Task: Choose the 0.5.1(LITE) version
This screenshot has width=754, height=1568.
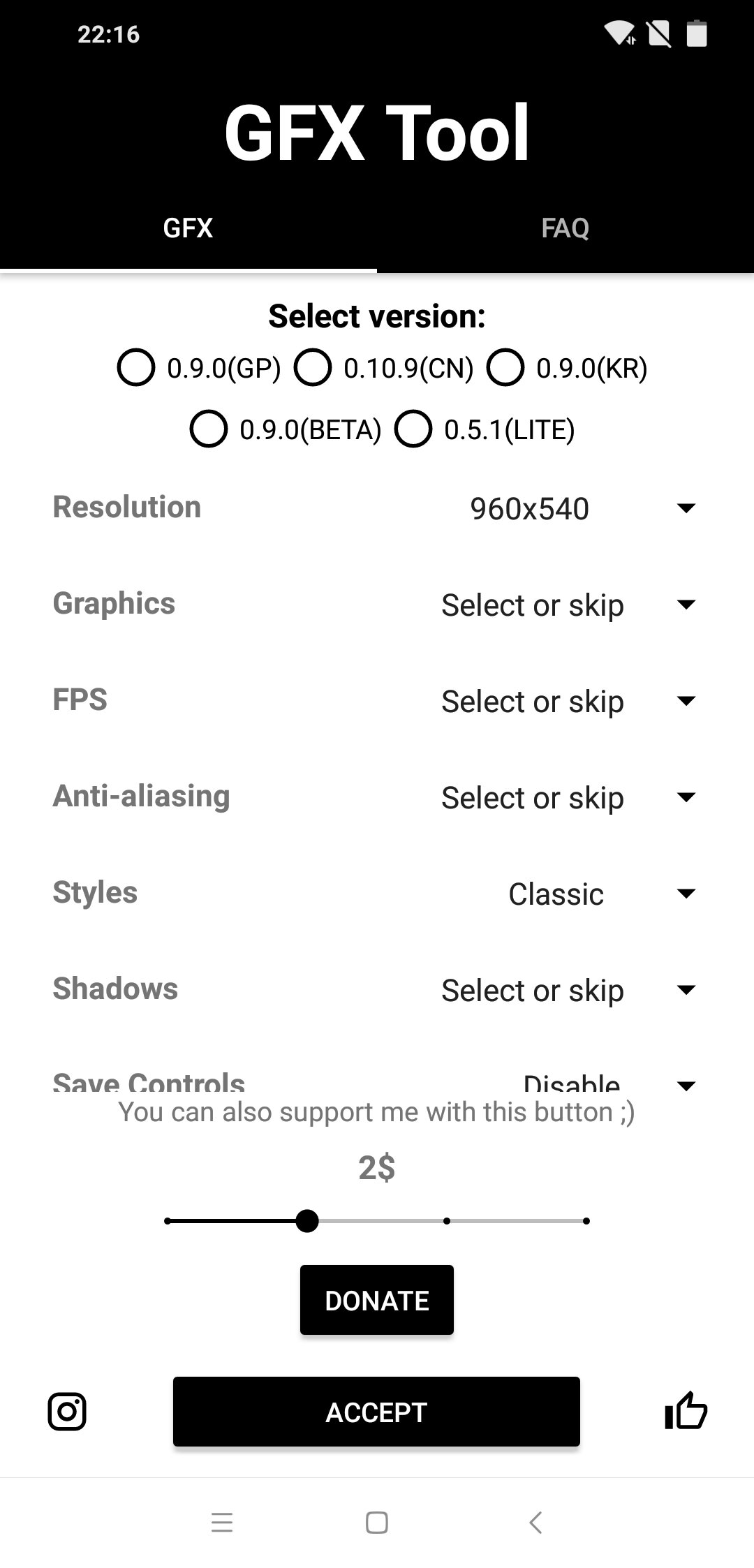Action: pos(413,429)
